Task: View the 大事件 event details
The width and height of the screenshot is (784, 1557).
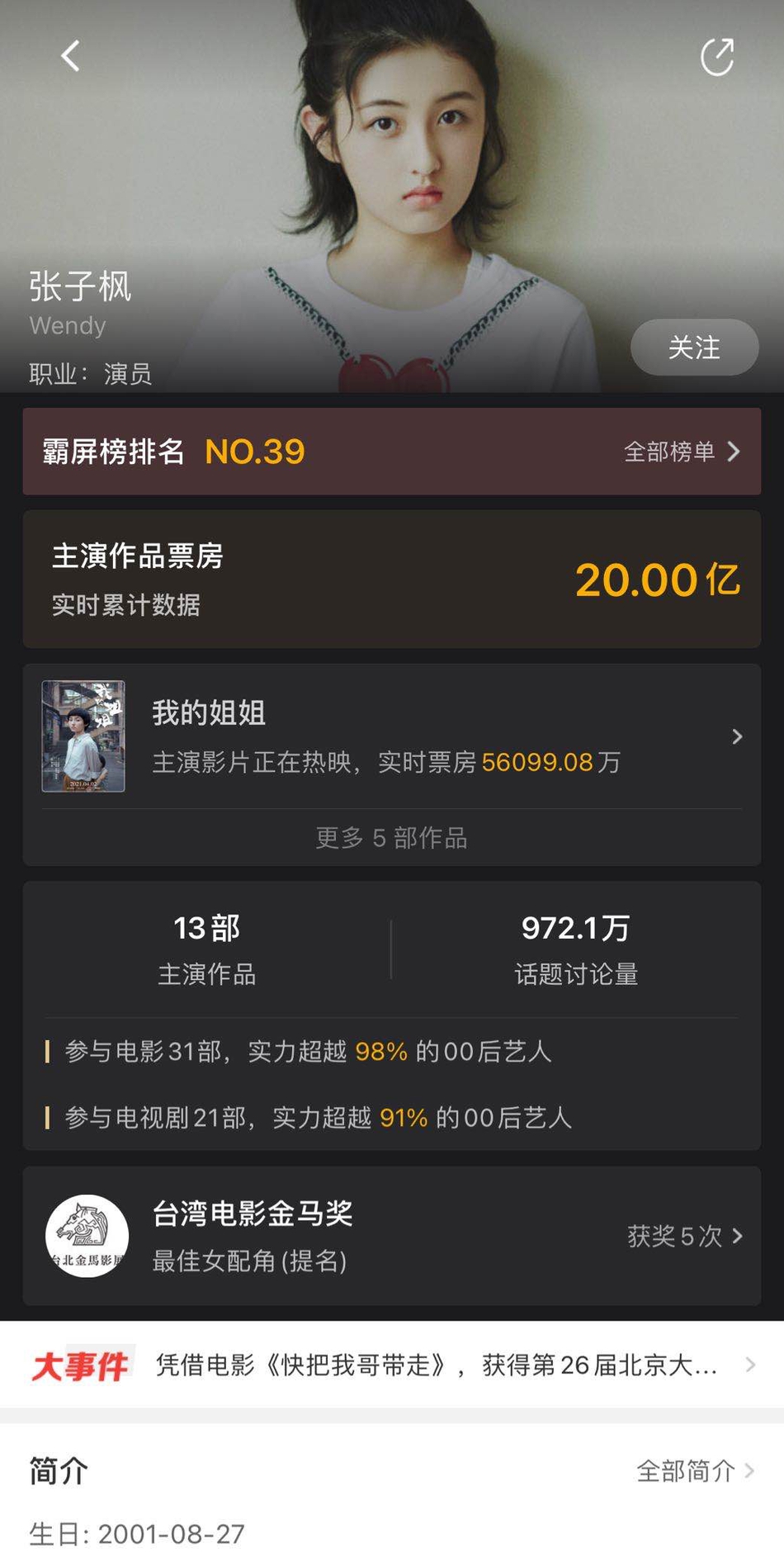Action: coord(392,1365)
